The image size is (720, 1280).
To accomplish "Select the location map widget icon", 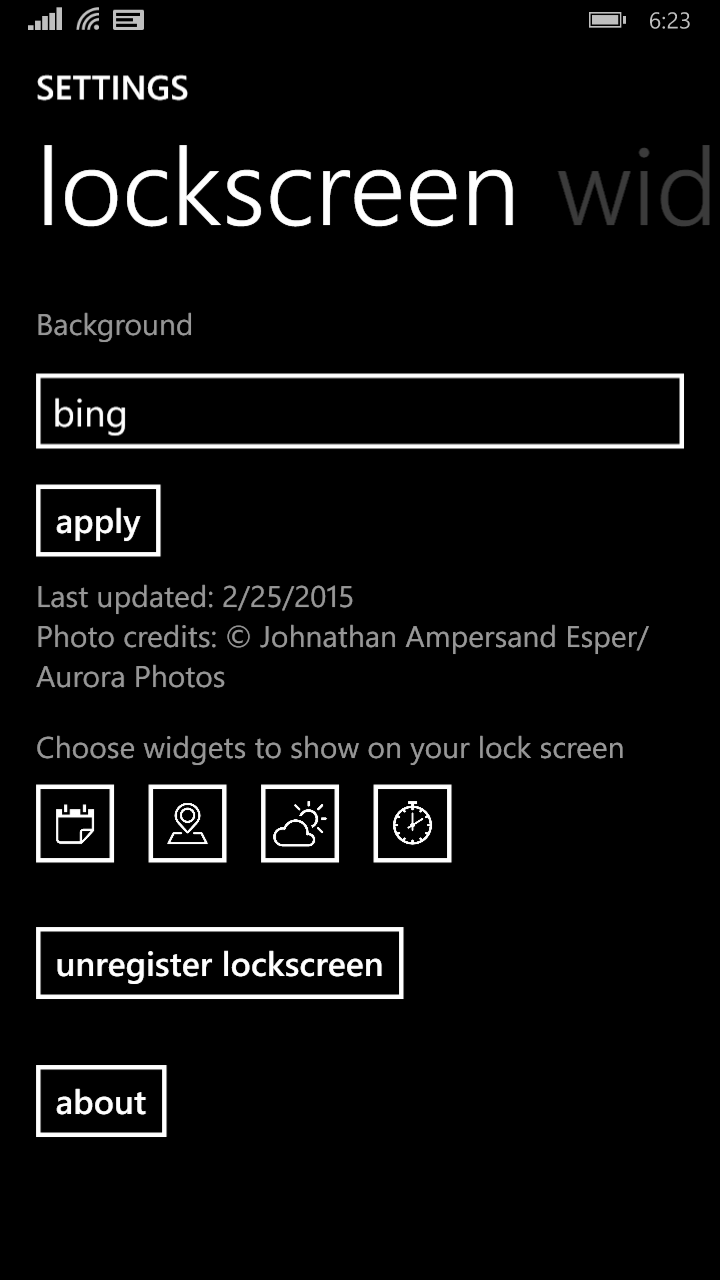I will point(187,823).
